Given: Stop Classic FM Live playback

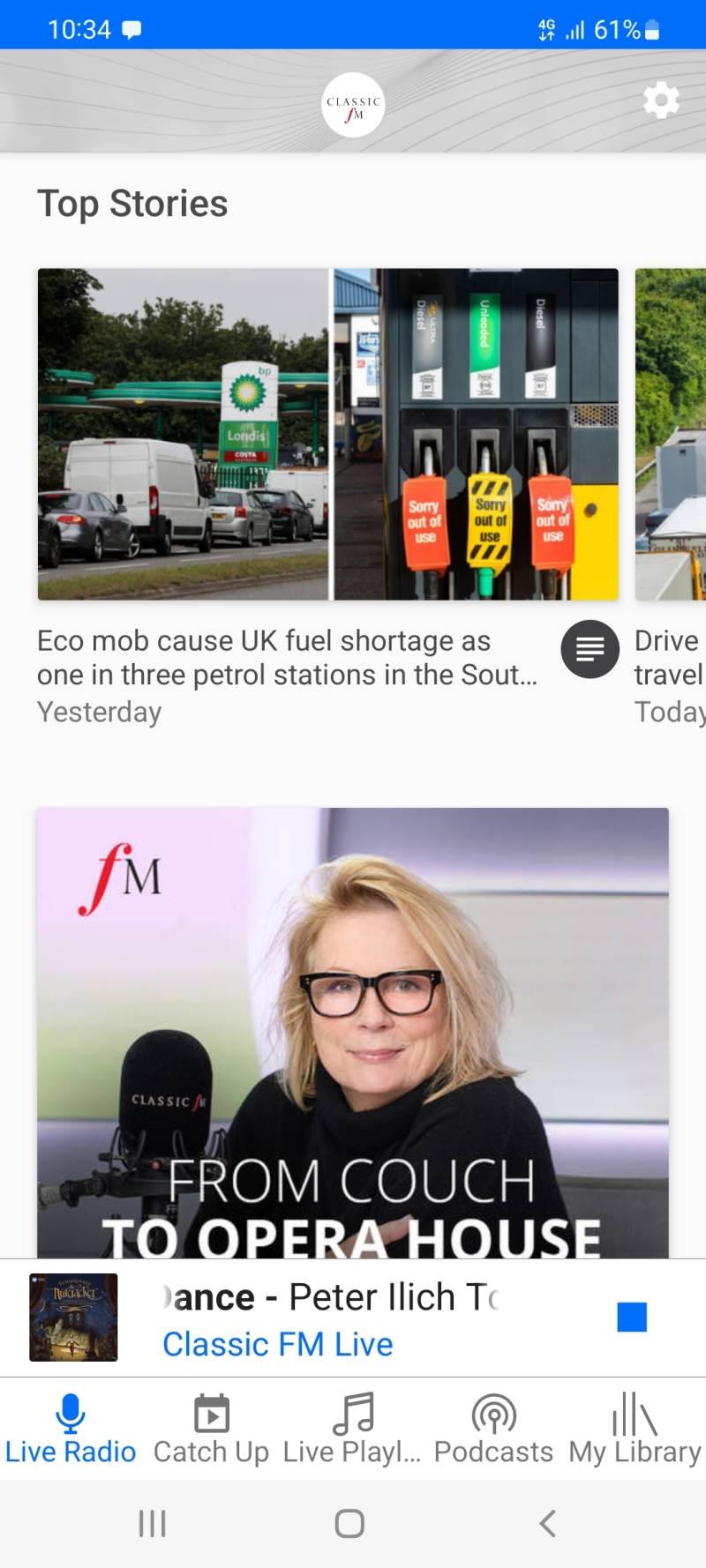Looking at the screenshot, I should (632, 1317).
